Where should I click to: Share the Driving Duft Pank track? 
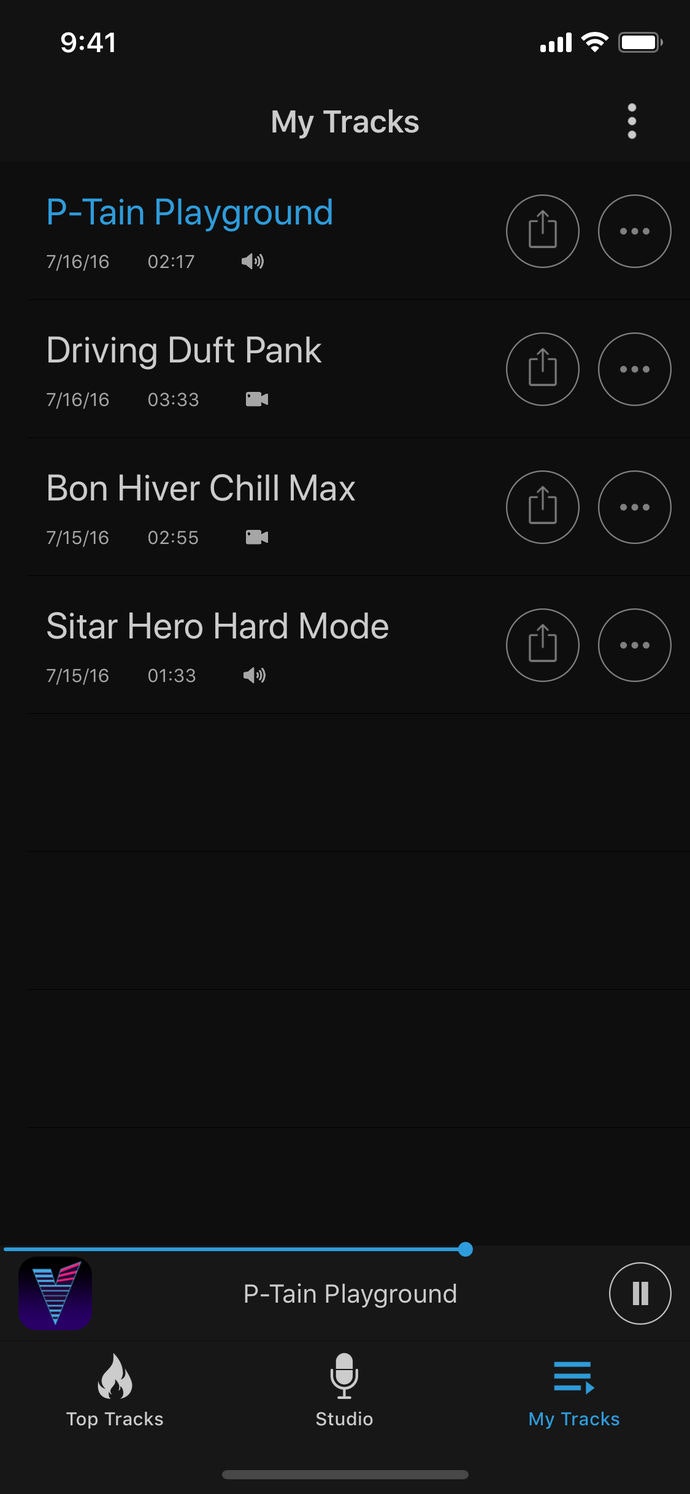(x=542, y=369)
